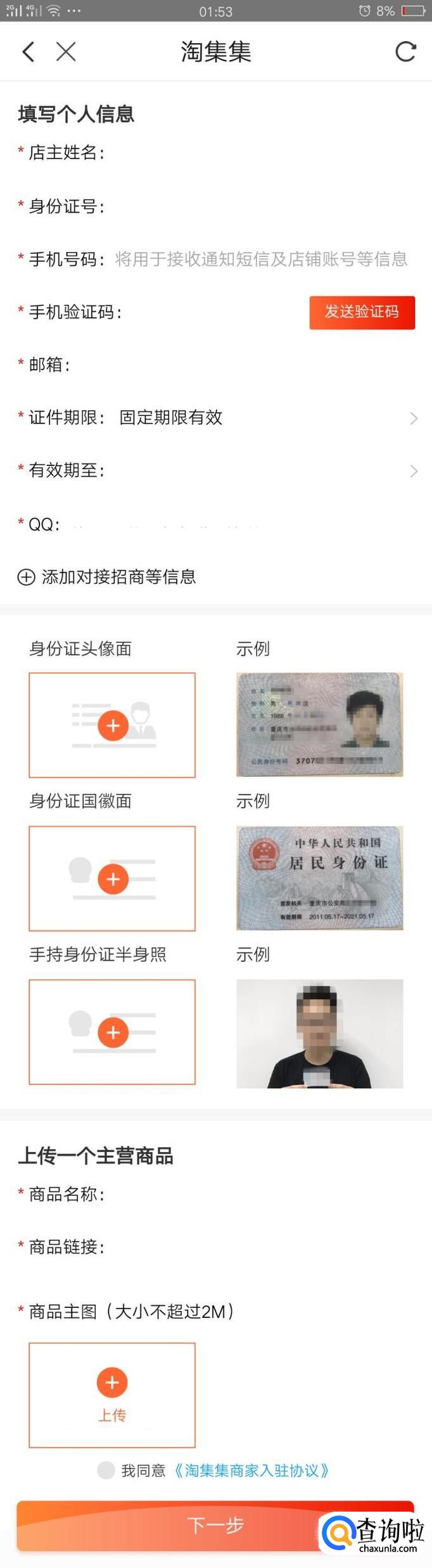Upload the 身份证头像面 photo
Image resolution: width=432 pixels, height=1568 pixels.
coord(112,725)
